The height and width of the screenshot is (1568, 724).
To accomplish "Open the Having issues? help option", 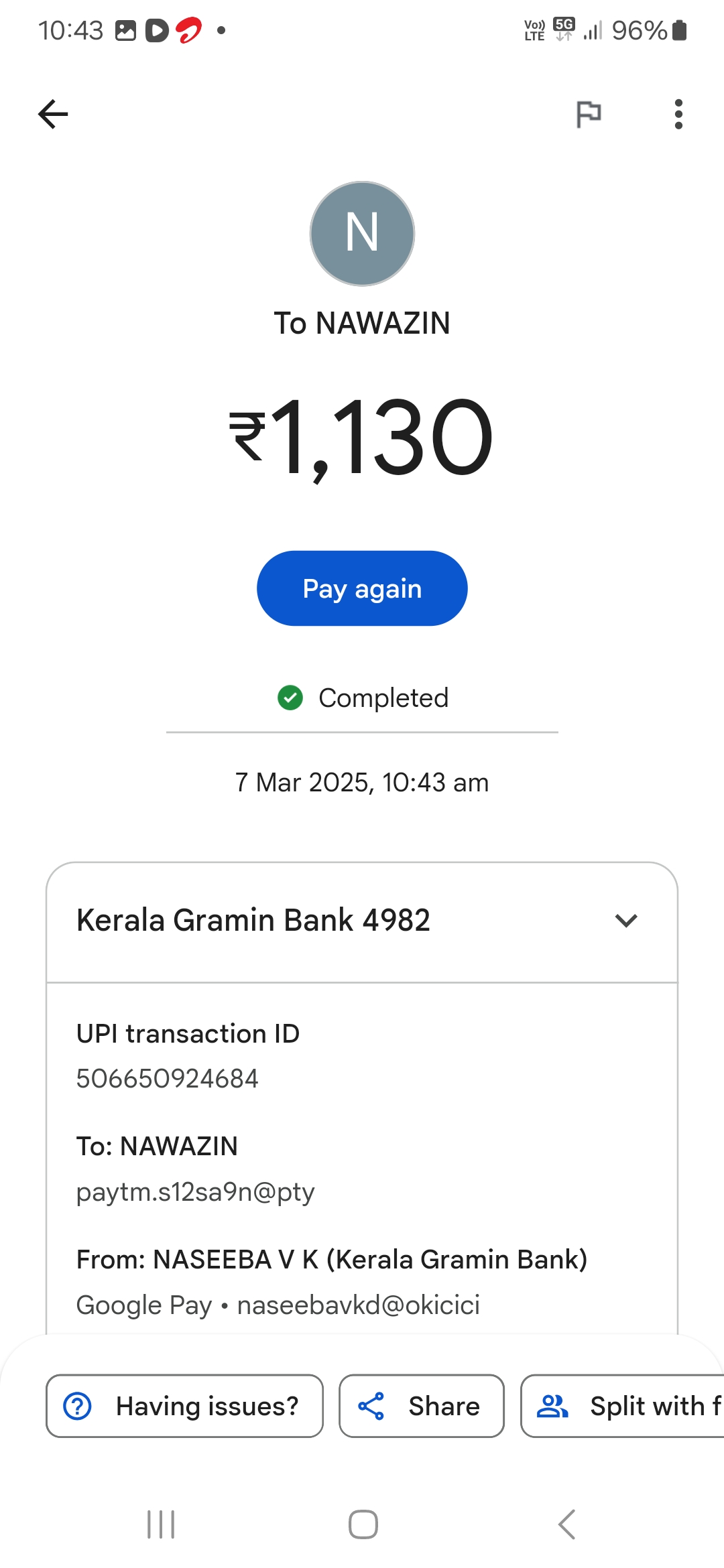I will 184,1406.
